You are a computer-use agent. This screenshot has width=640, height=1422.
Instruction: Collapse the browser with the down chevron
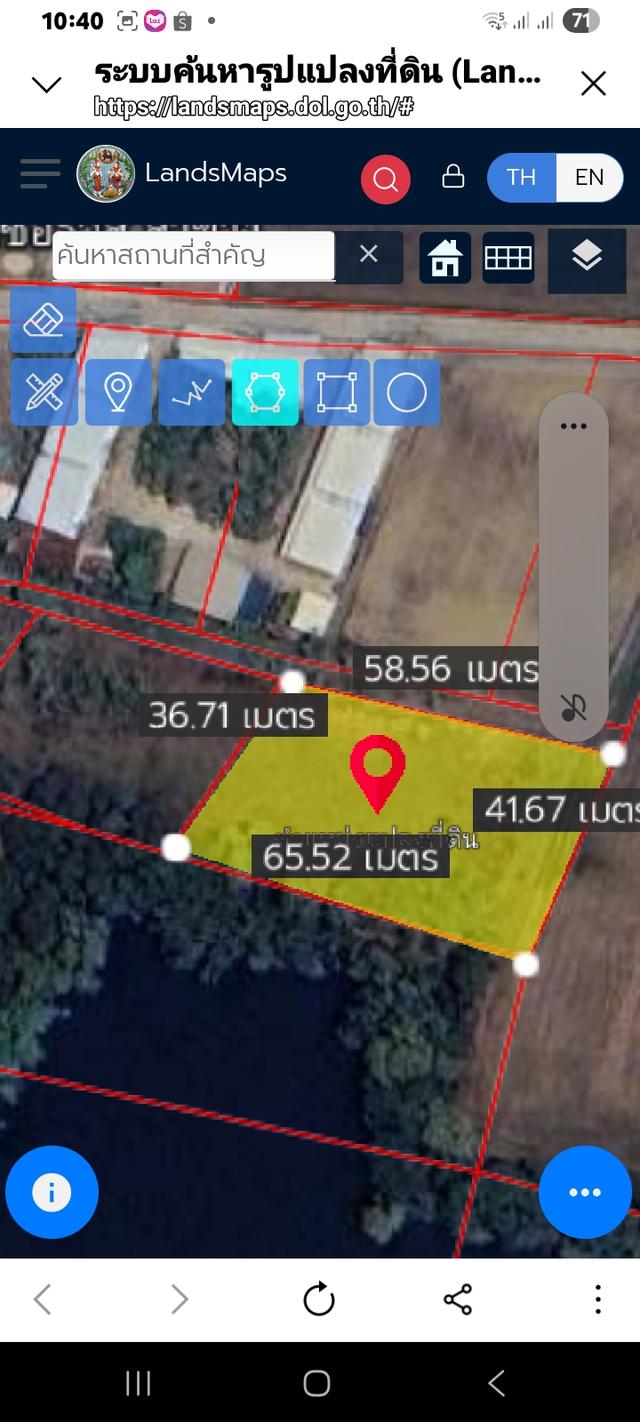[x=46, y=84]
